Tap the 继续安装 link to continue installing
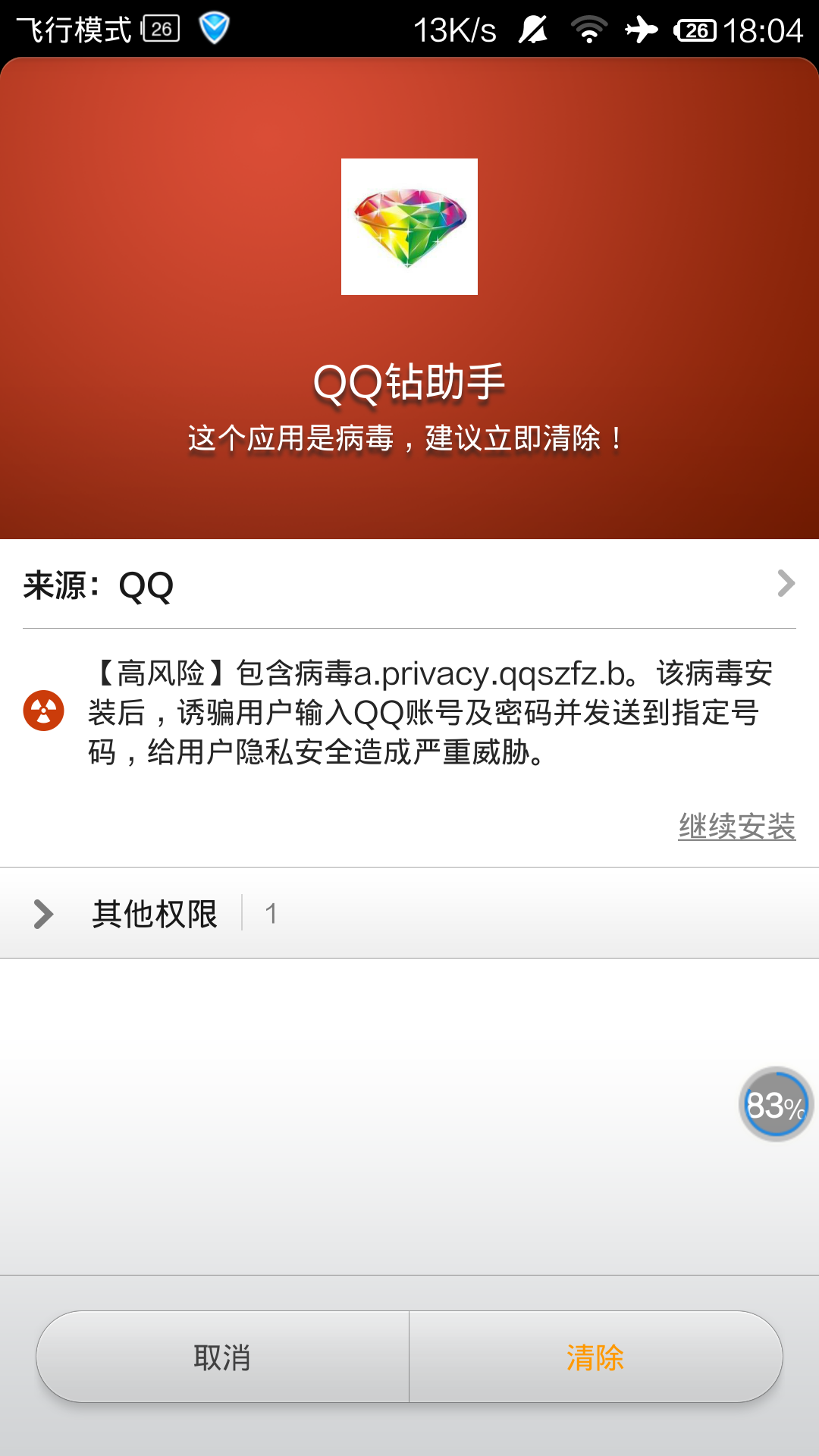 tap(736, 826)
